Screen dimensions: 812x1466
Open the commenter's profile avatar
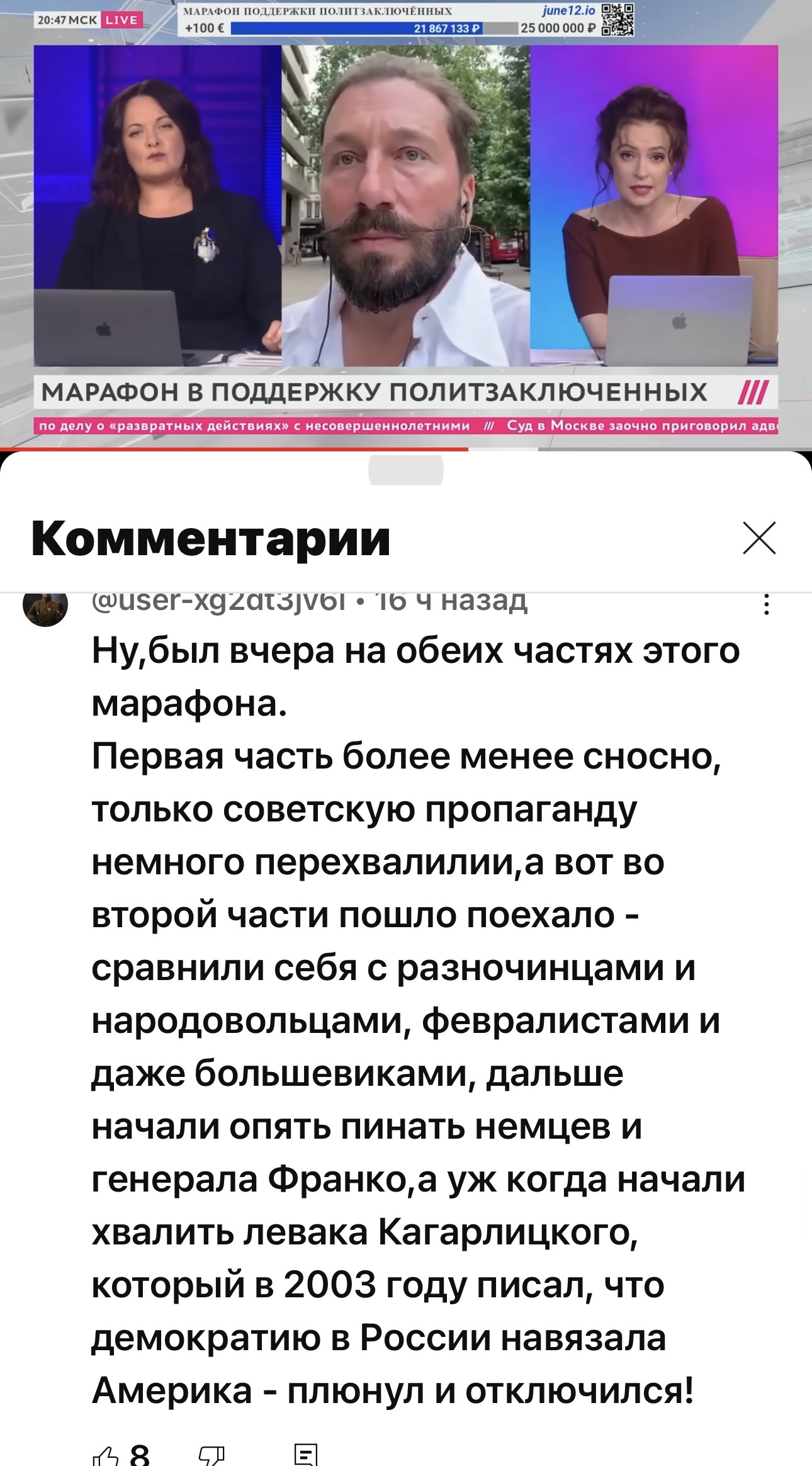(x=45, y=607)
